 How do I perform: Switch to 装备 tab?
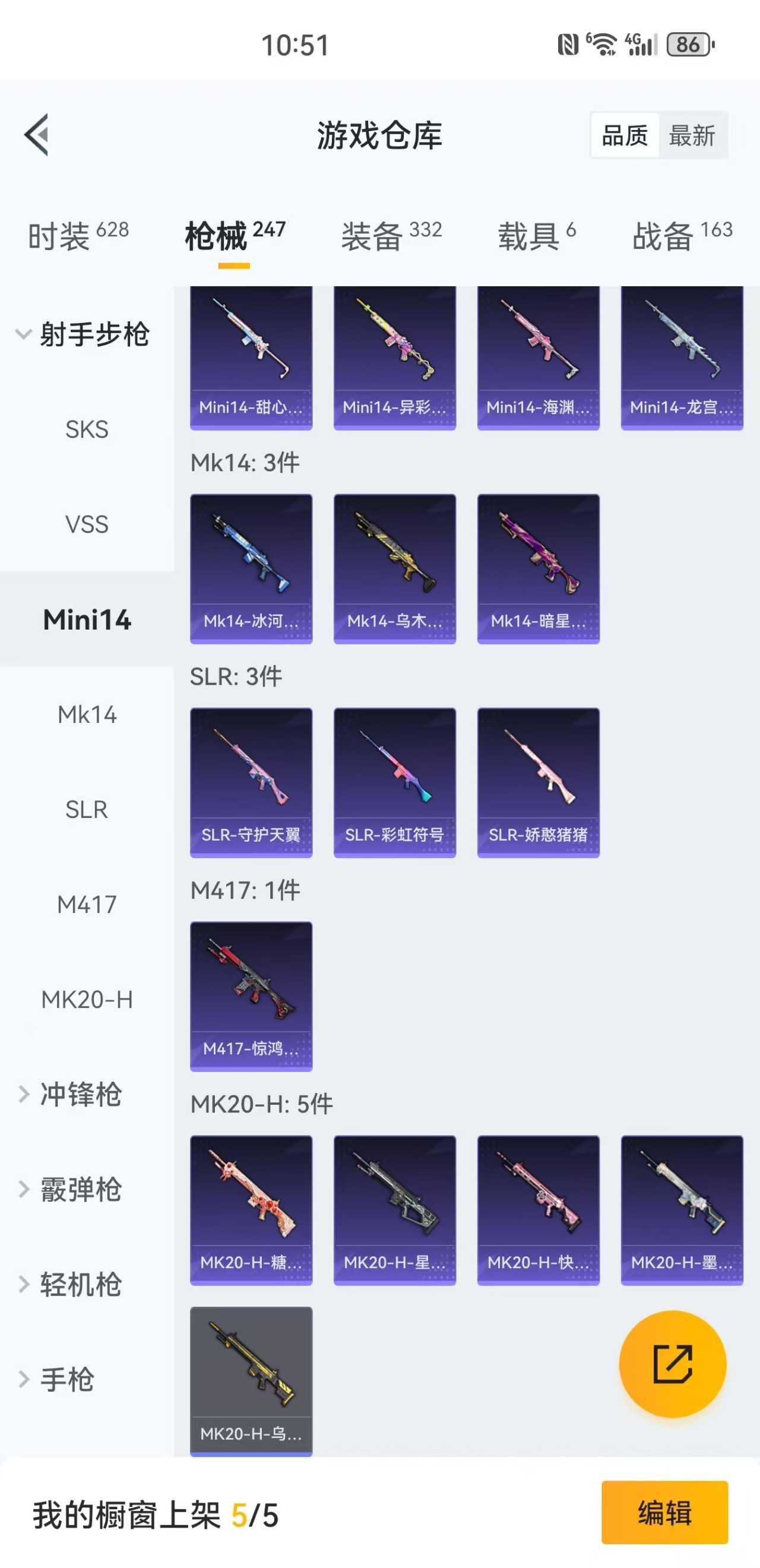[x=391, y=236]
